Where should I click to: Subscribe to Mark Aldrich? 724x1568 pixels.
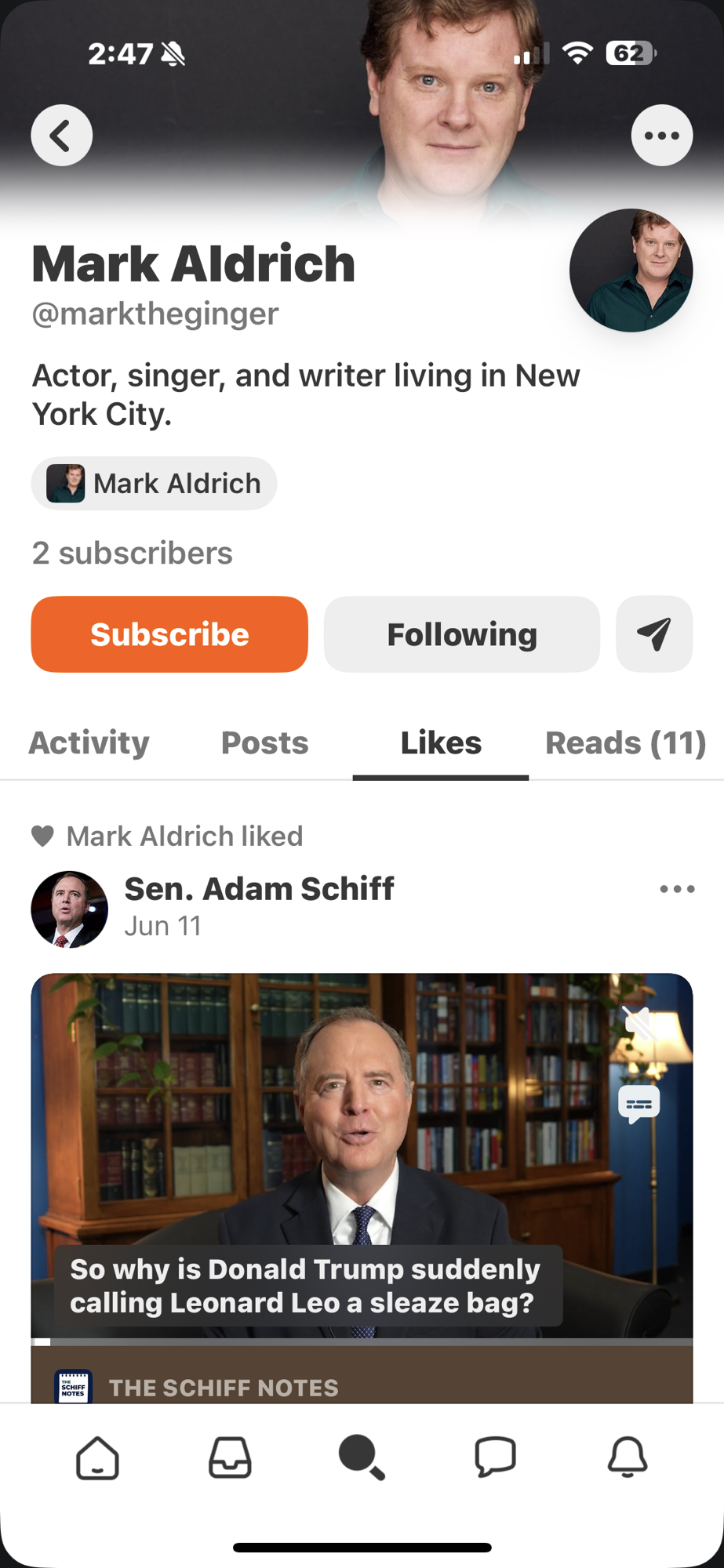(169, 634)
